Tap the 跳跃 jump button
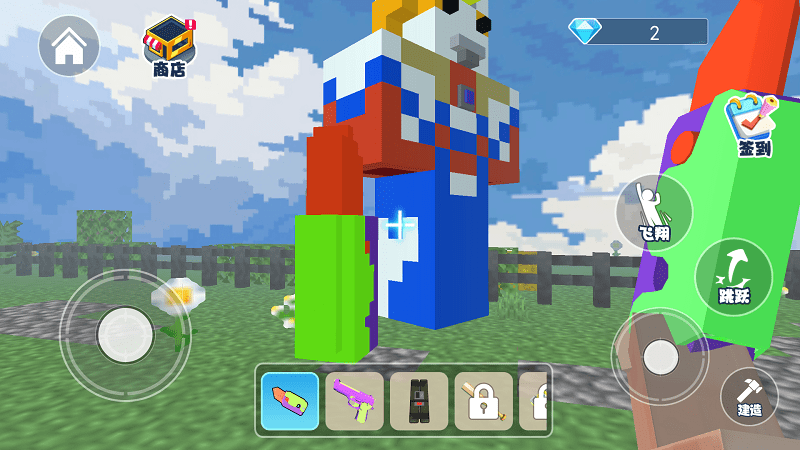 (x=733, y=277)
